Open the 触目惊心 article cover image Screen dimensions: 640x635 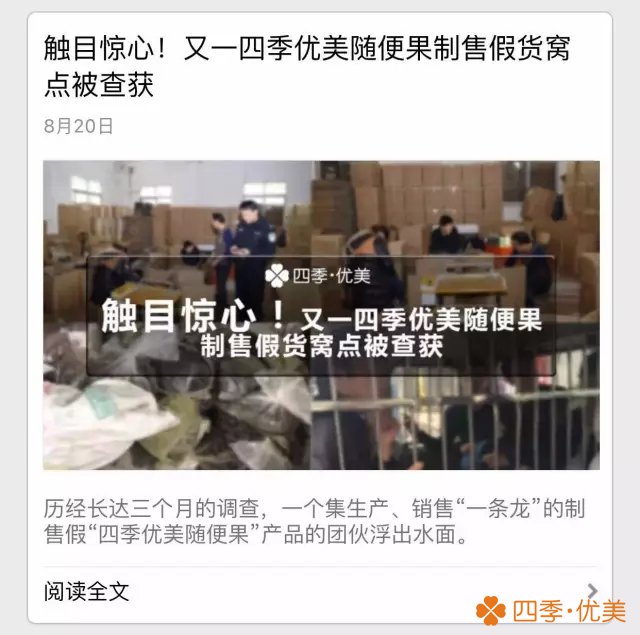(321, 315)
